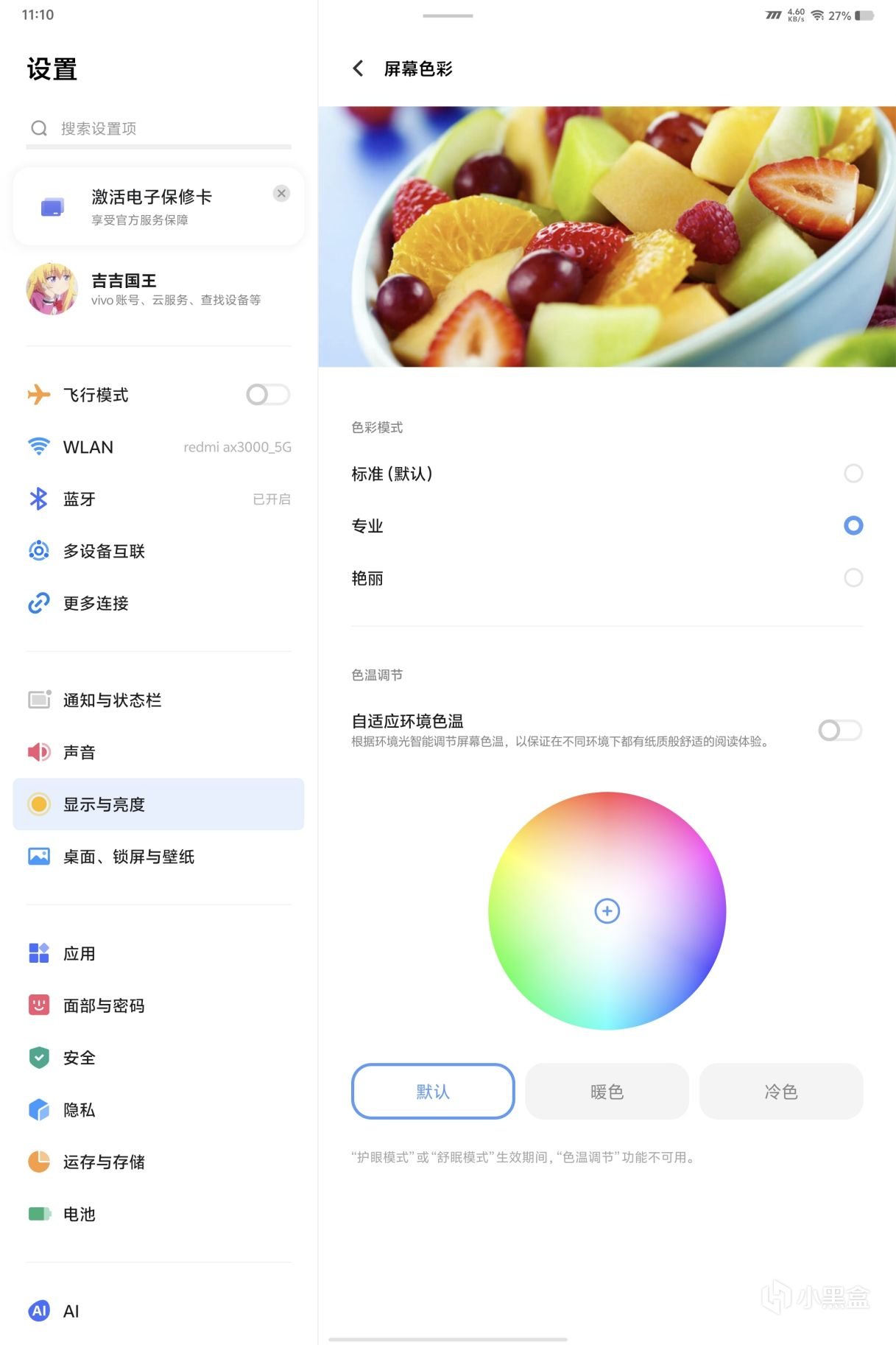Open 蓝牙 settings
The height and width of the screenshot is (1345, 896).
point(158,499)
